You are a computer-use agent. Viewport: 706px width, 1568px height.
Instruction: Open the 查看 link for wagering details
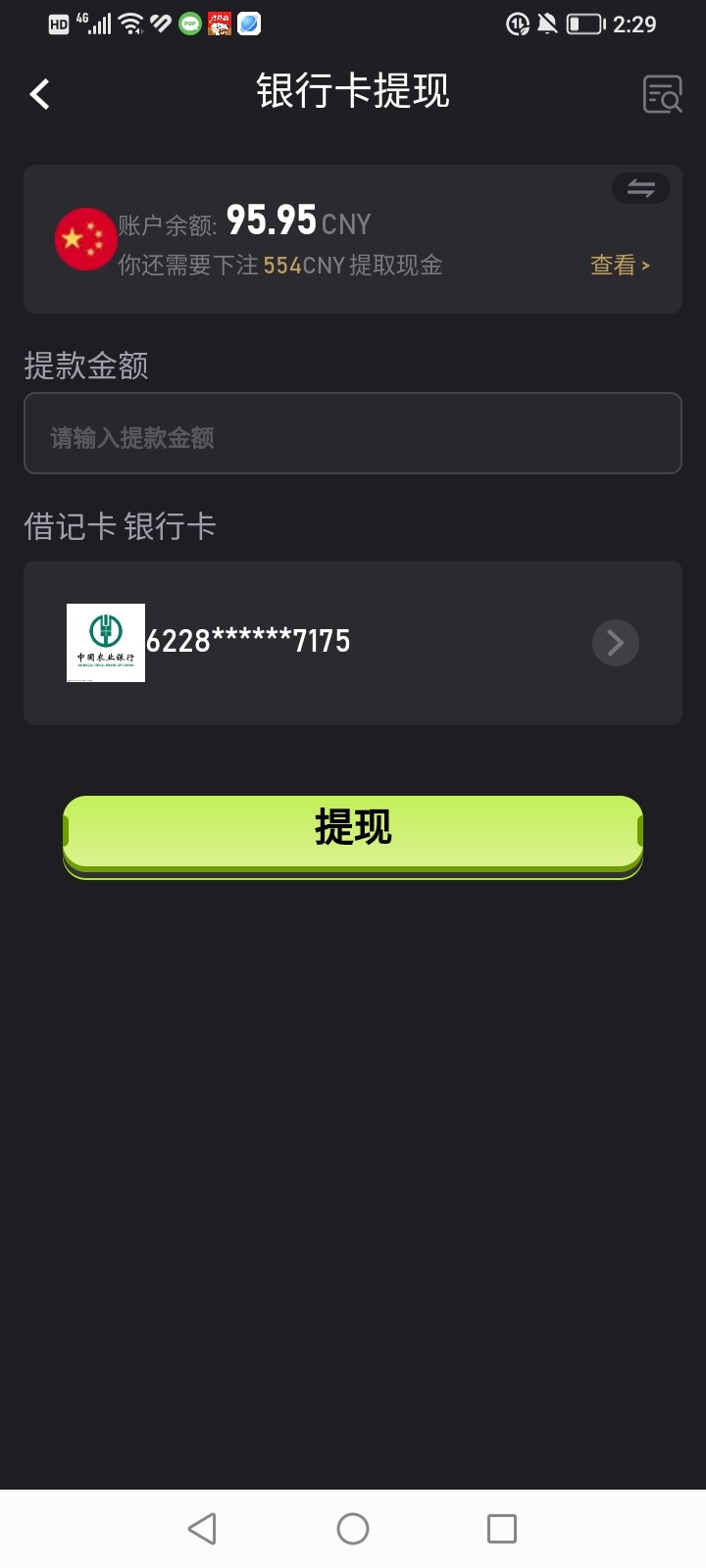click(x=620, y=265)
